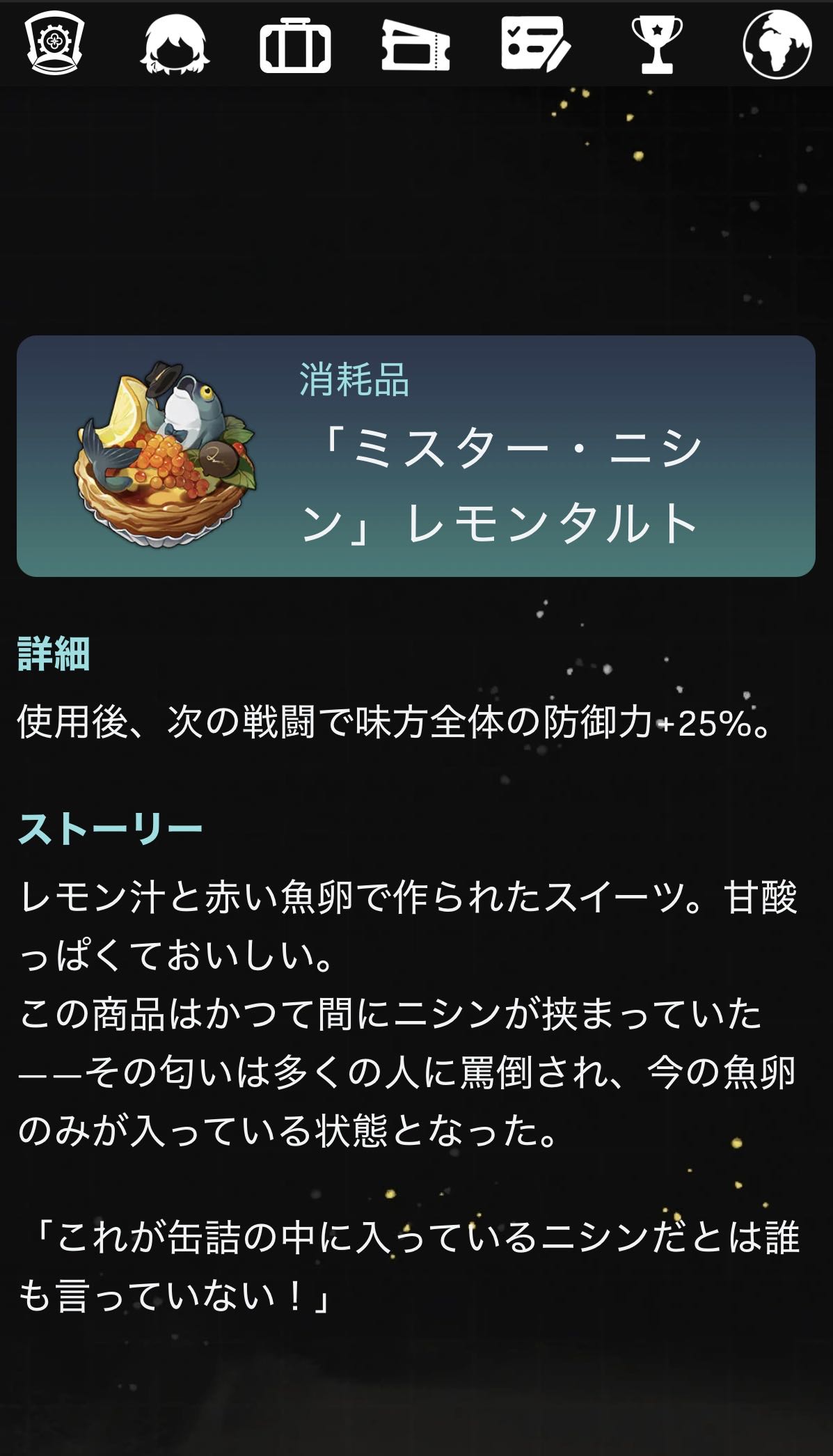Open the trophy achievements icon

[x=656, y=45]
